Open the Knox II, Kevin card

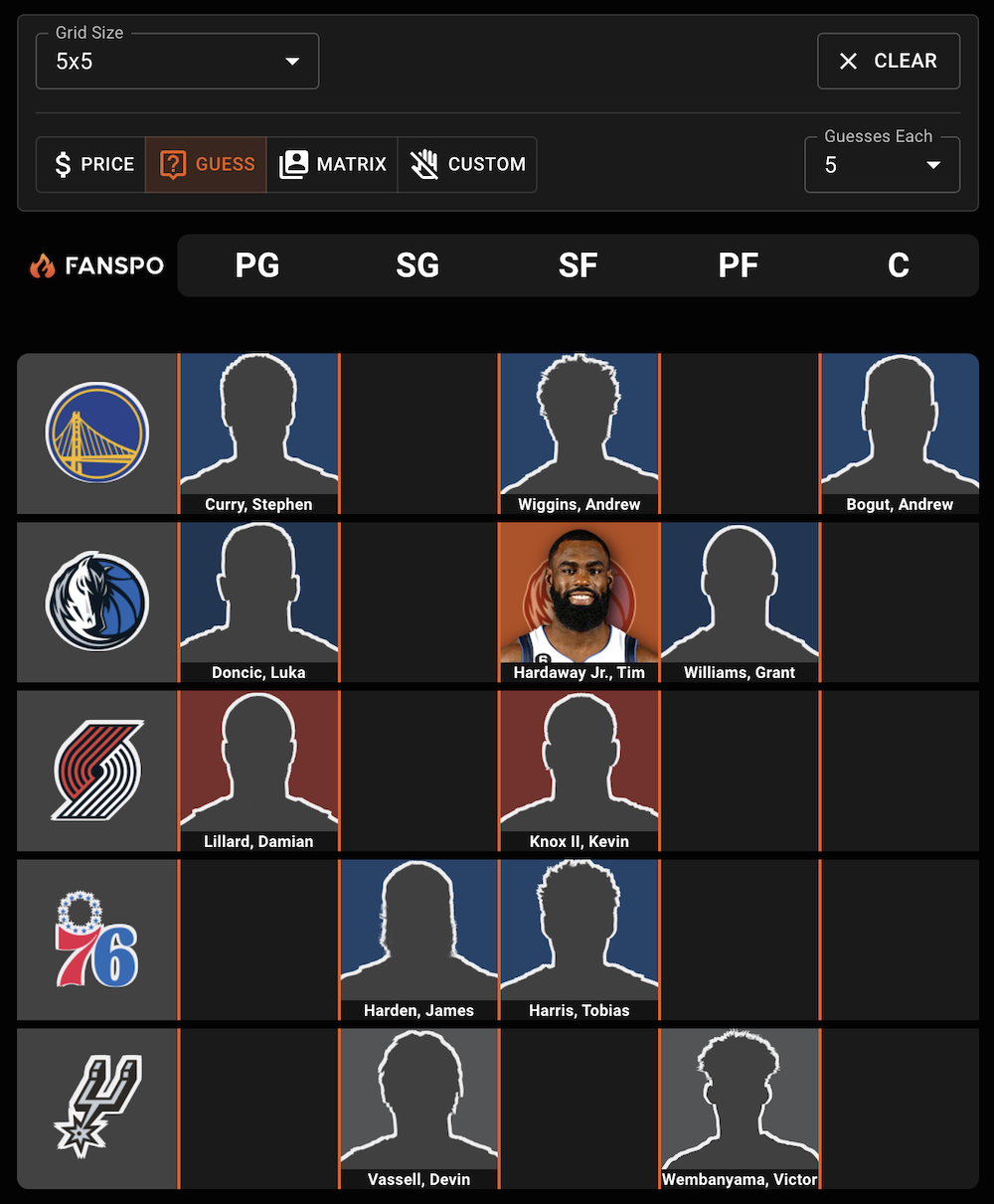(x=579, y=772)
